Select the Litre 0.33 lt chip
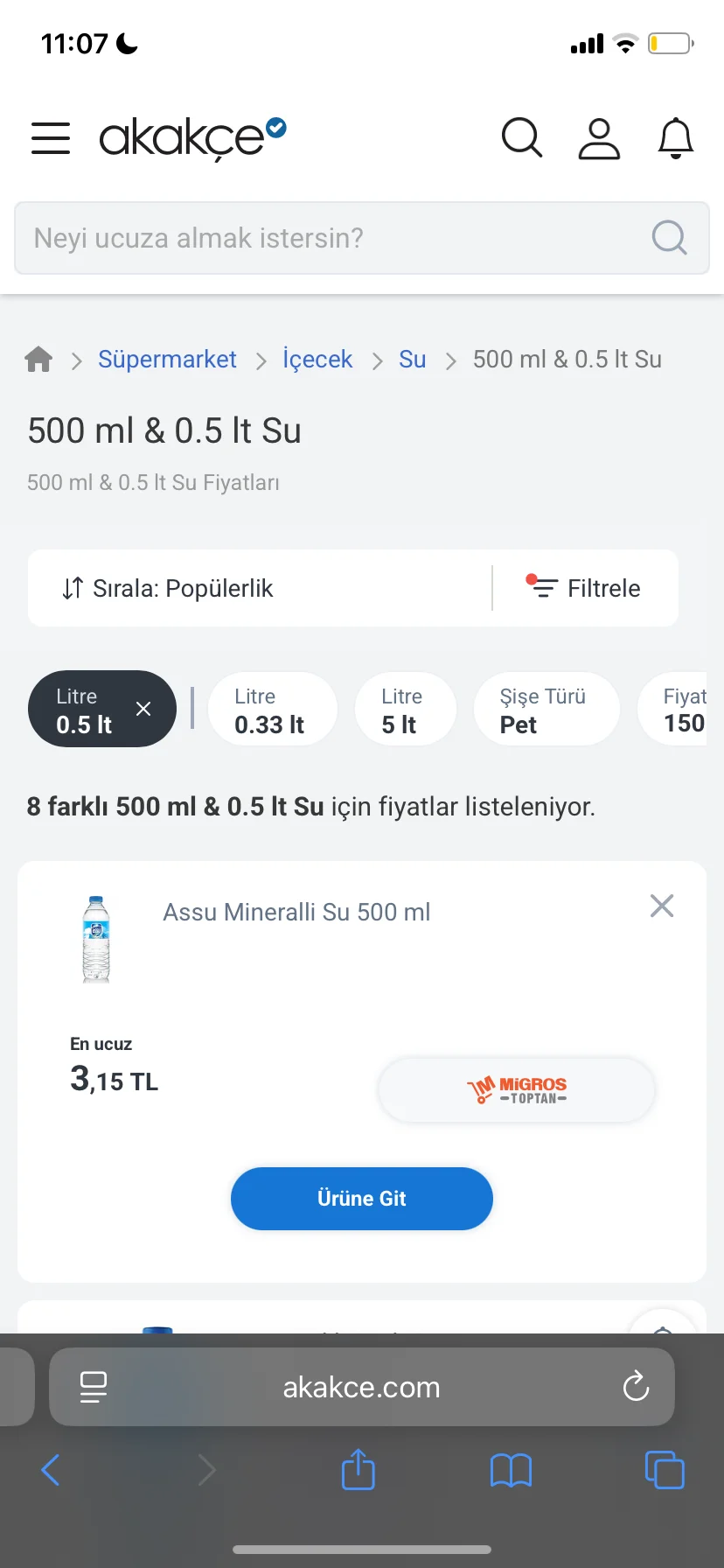Screen dimensions: 724x1568 click(x=272, y=710)
